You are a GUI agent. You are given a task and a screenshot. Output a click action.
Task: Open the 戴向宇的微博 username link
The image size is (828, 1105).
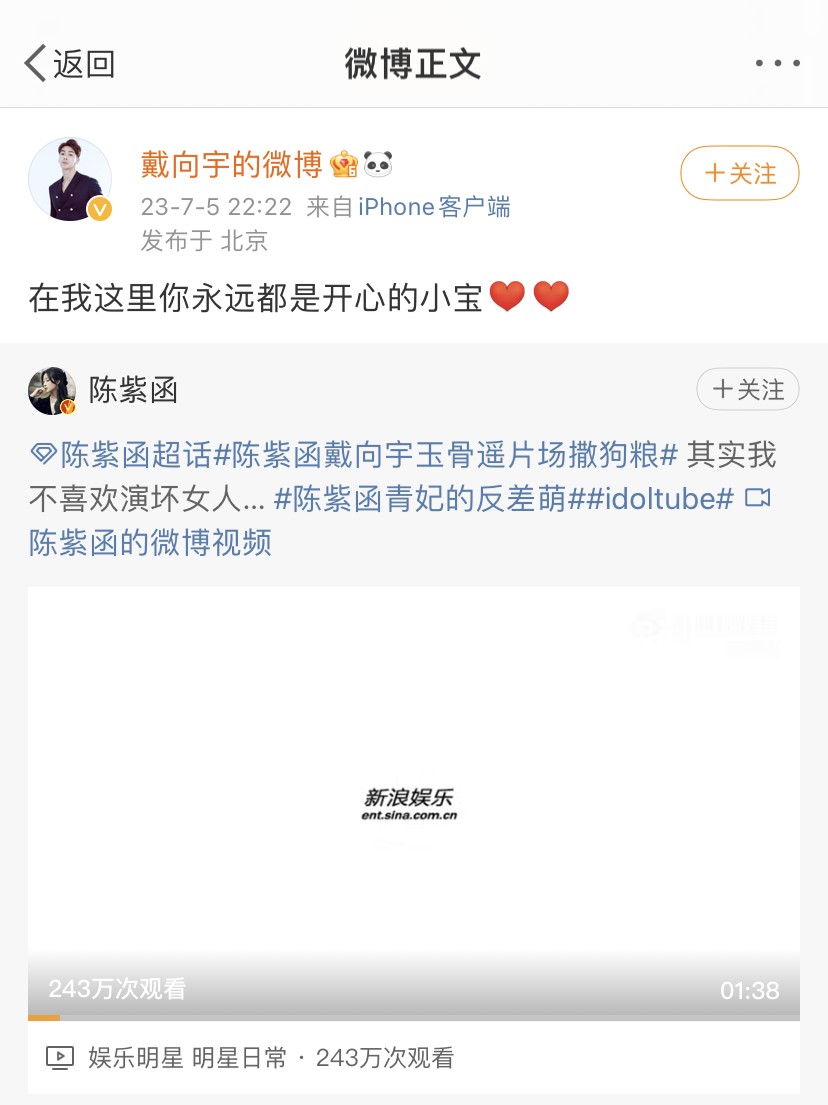(x=231, y=164)
